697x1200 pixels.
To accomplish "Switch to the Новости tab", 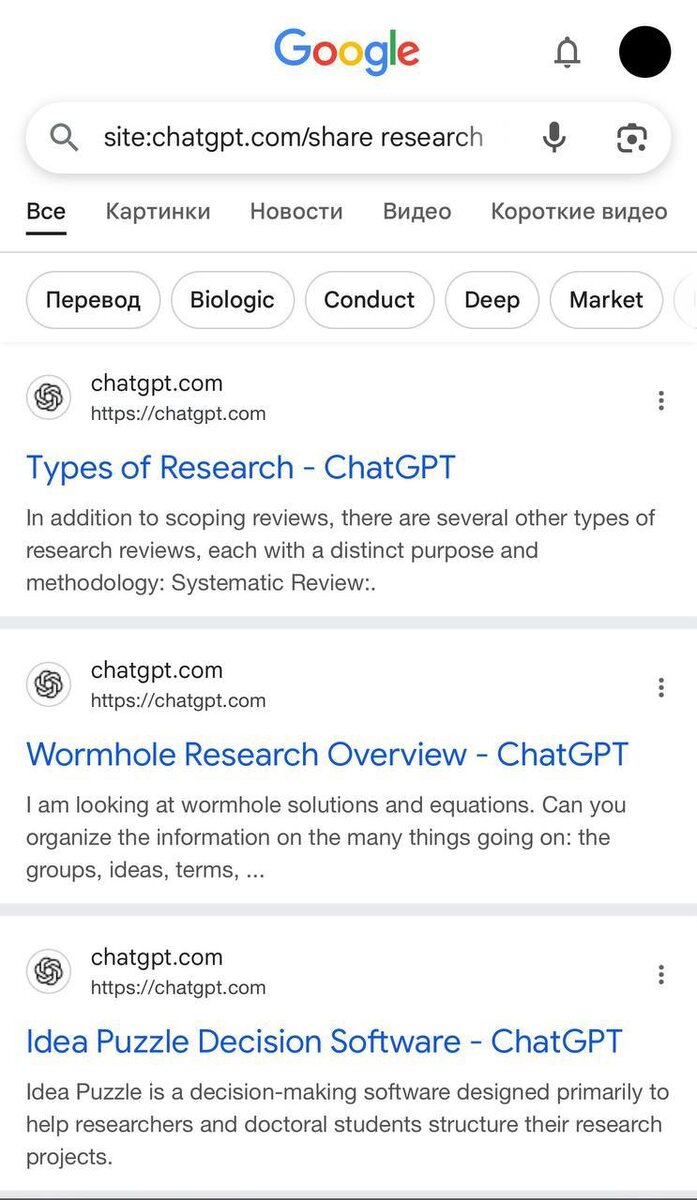I will 296,211.
